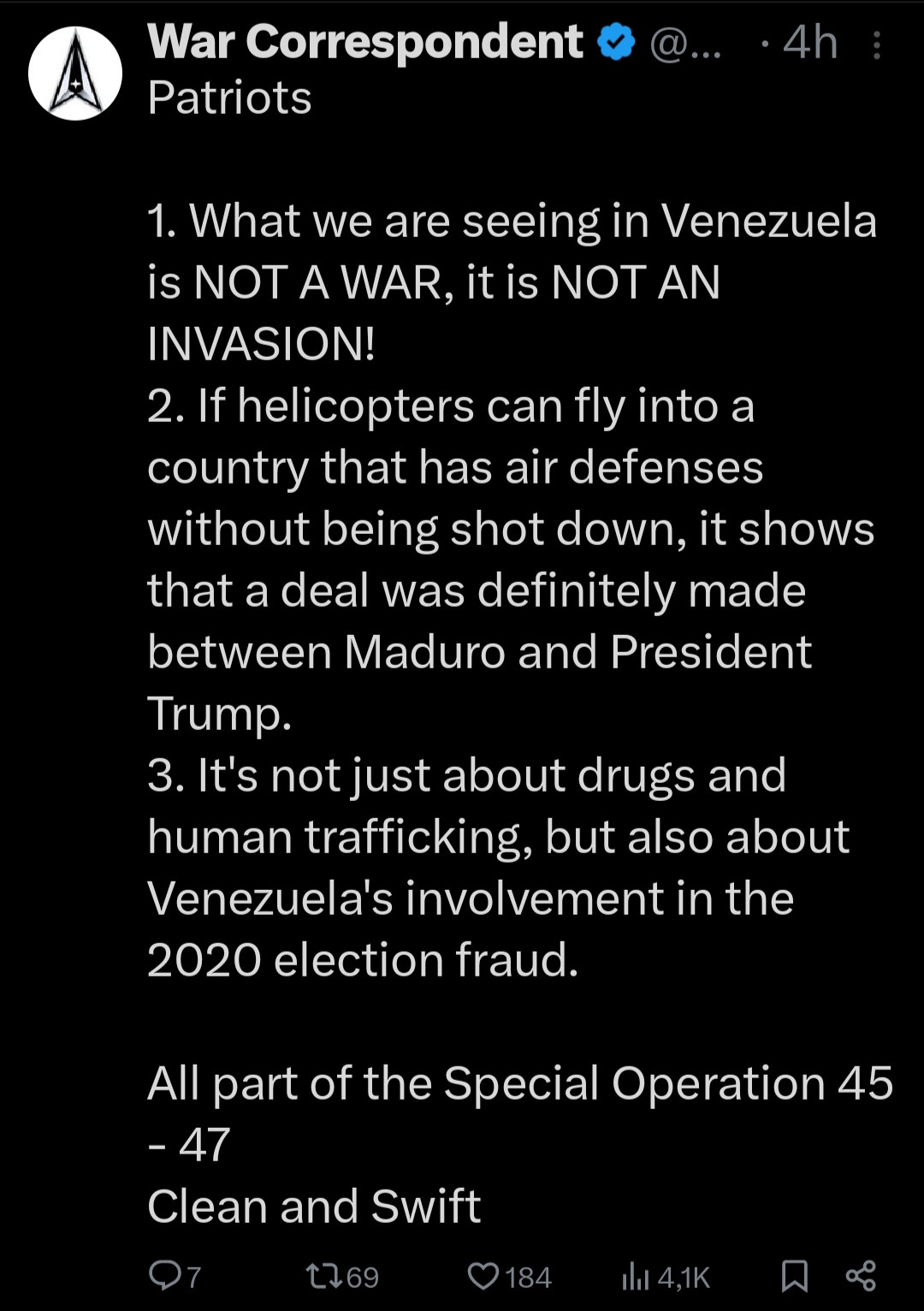Like the War Correspondent post
Image resolution: width=924 pixels, height=1311 pixels.
[x=484, y=1277]
